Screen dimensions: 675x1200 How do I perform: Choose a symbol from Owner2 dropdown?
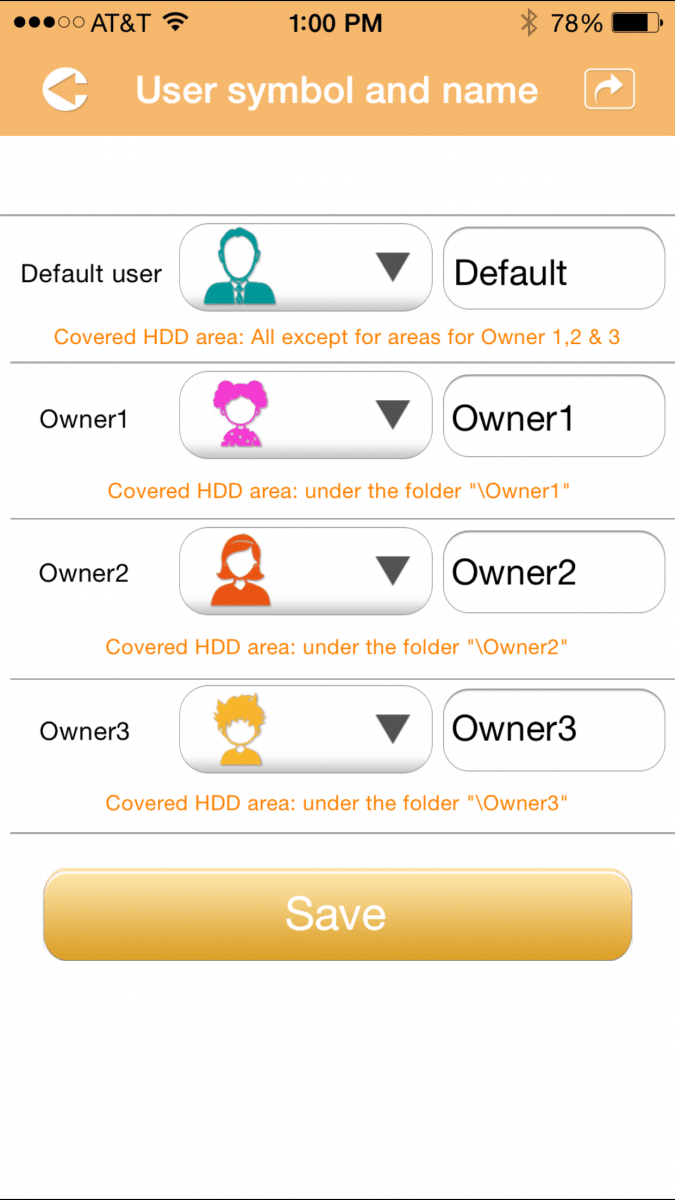coord(305,571)
